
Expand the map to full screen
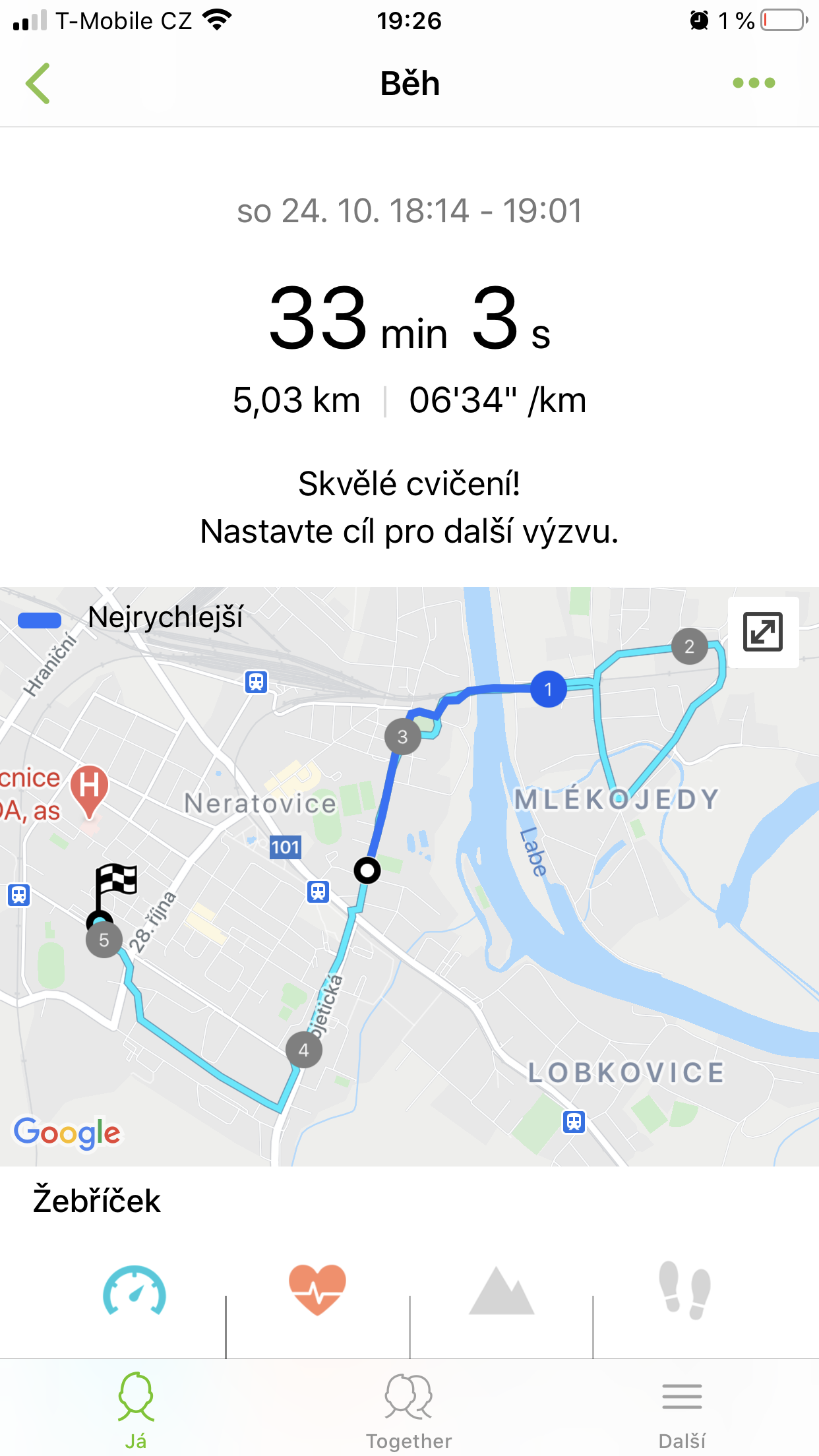763,632
